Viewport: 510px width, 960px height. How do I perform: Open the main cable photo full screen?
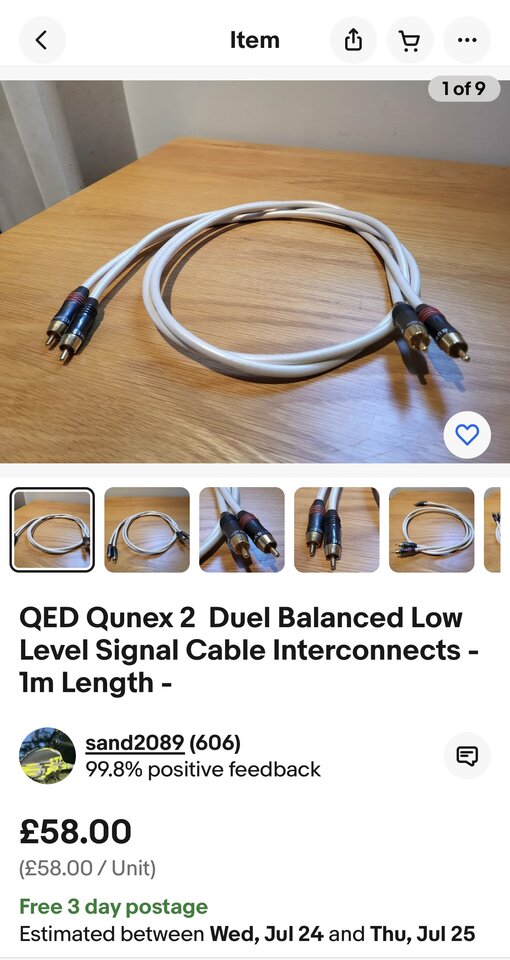[255, 271]
